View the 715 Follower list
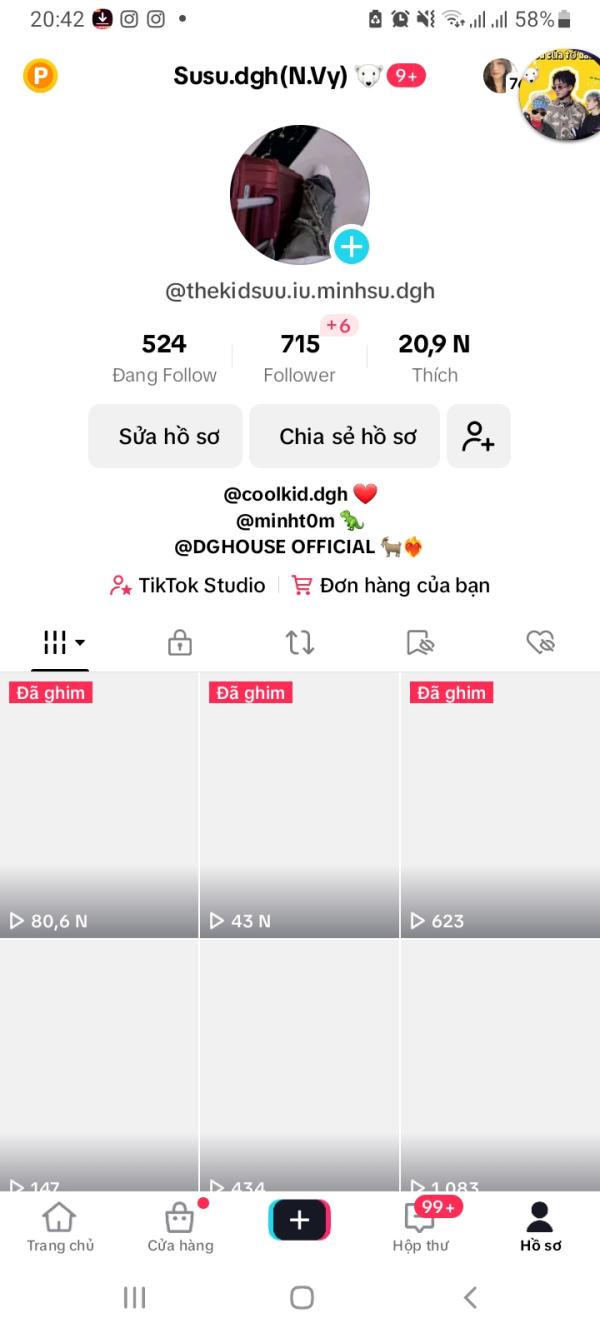Image resolution: width=600 pixels, height=1333 pixels. pyautogui.click(x=300, y=359)
